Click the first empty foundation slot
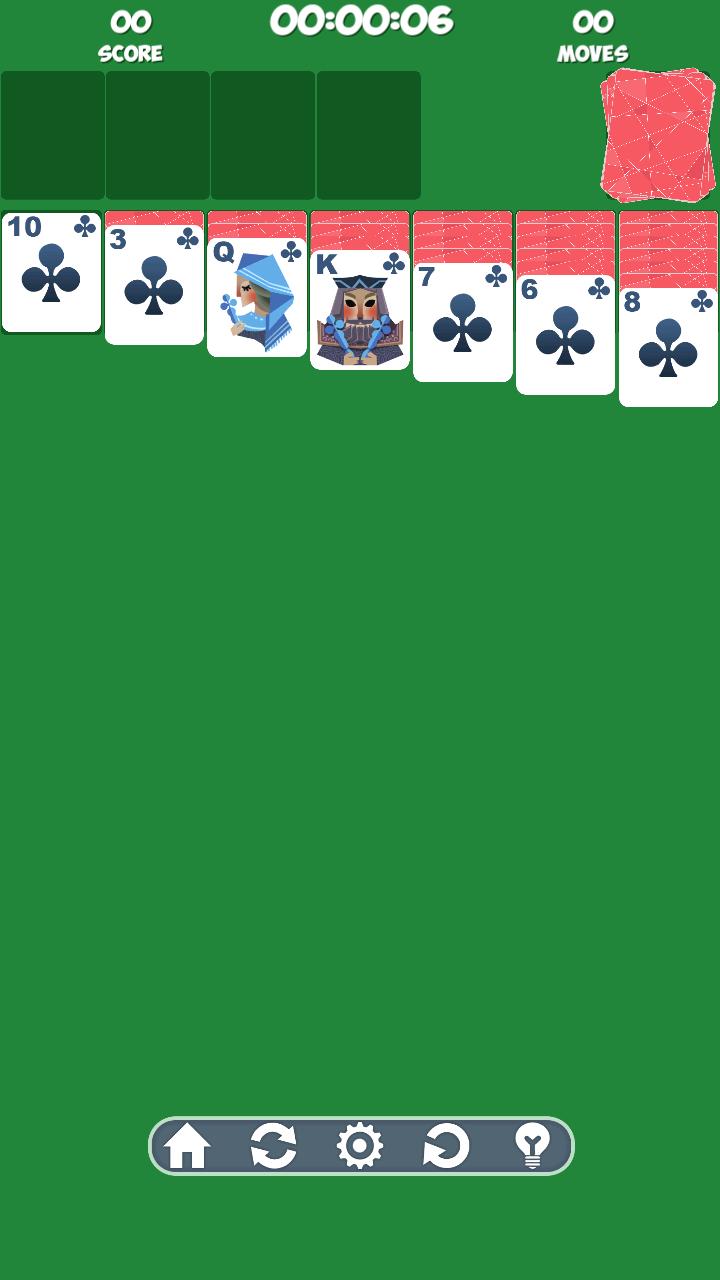Viewport: 720px width, 1280px height. (51, 135)
